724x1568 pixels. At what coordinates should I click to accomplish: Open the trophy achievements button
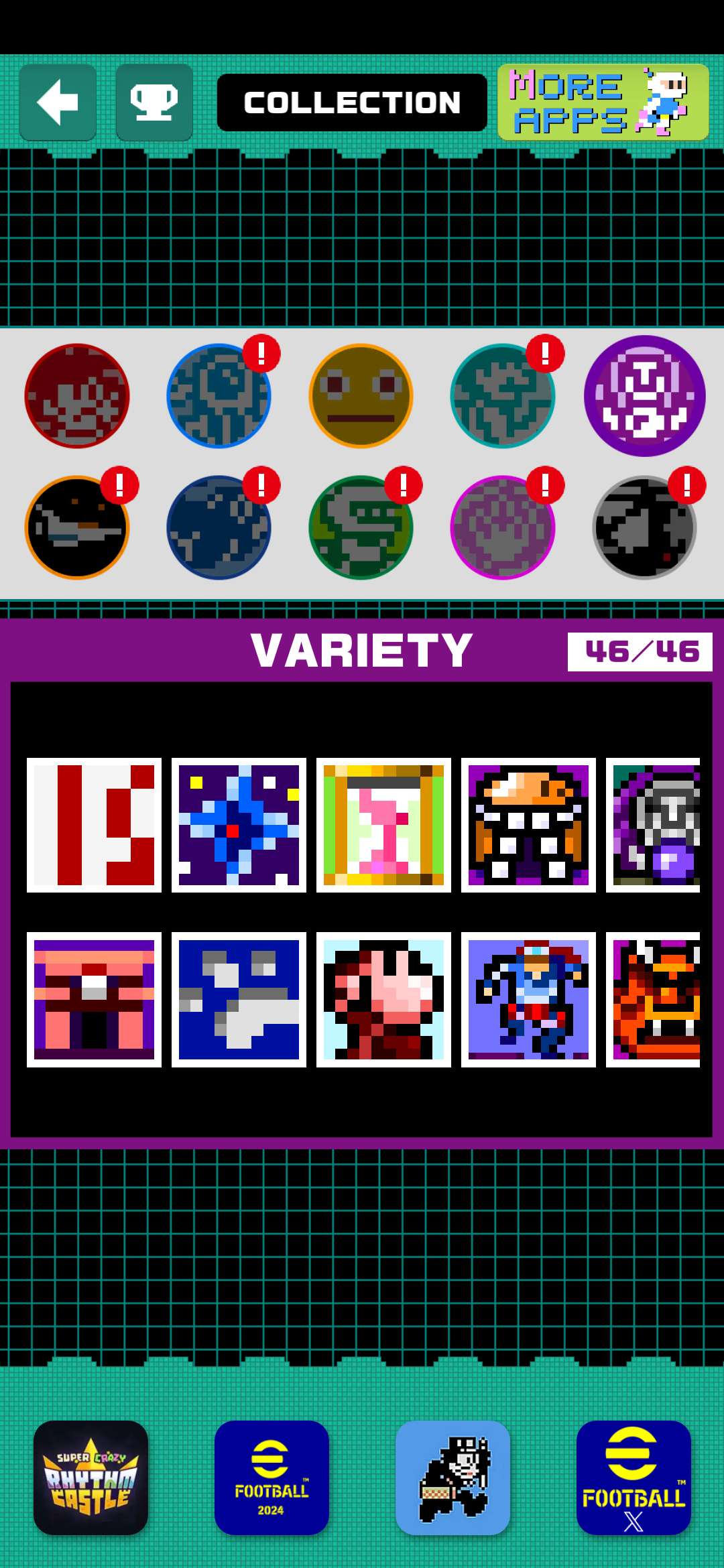[154, 103]
